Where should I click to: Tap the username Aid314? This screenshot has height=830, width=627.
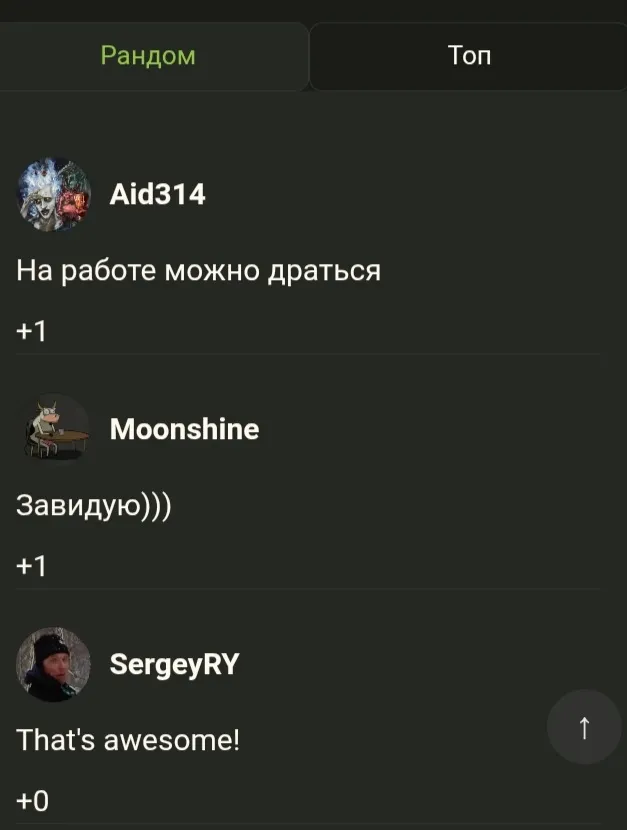[x=157, y=194]
